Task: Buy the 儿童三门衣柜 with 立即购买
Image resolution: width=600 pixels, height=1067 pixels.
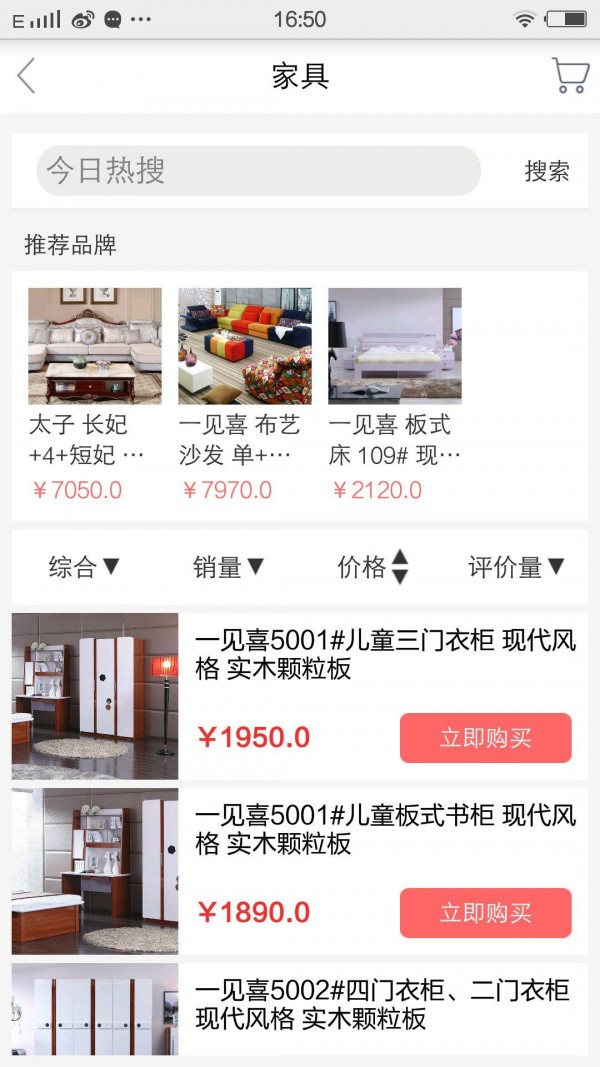Action: pyautogui.click(x=485, y=738)
